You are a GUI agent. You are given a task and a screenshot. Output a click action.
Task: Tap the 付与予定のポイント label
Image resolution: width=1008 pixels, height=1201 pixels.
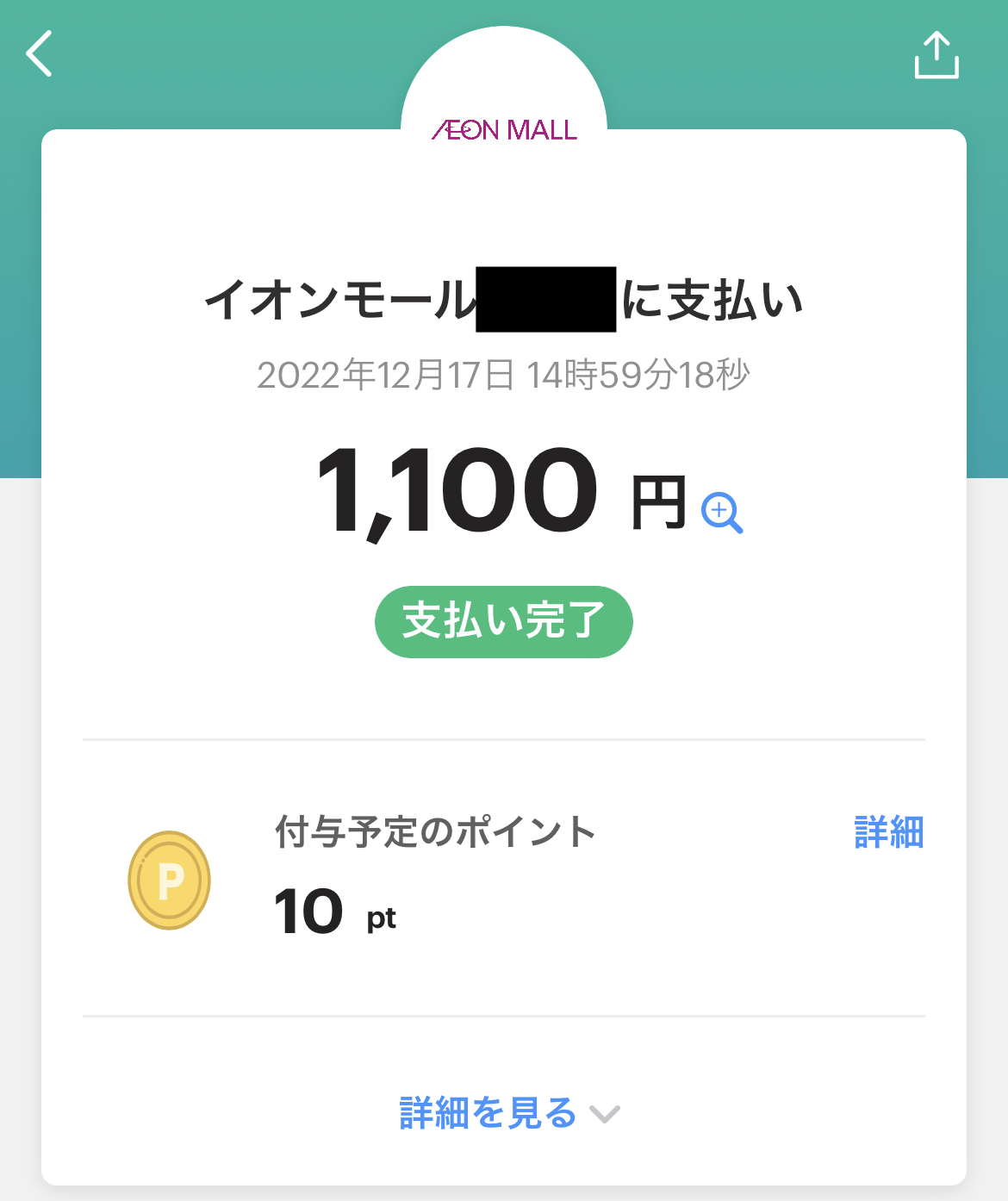pyautogui.click(x=435, y=832)
